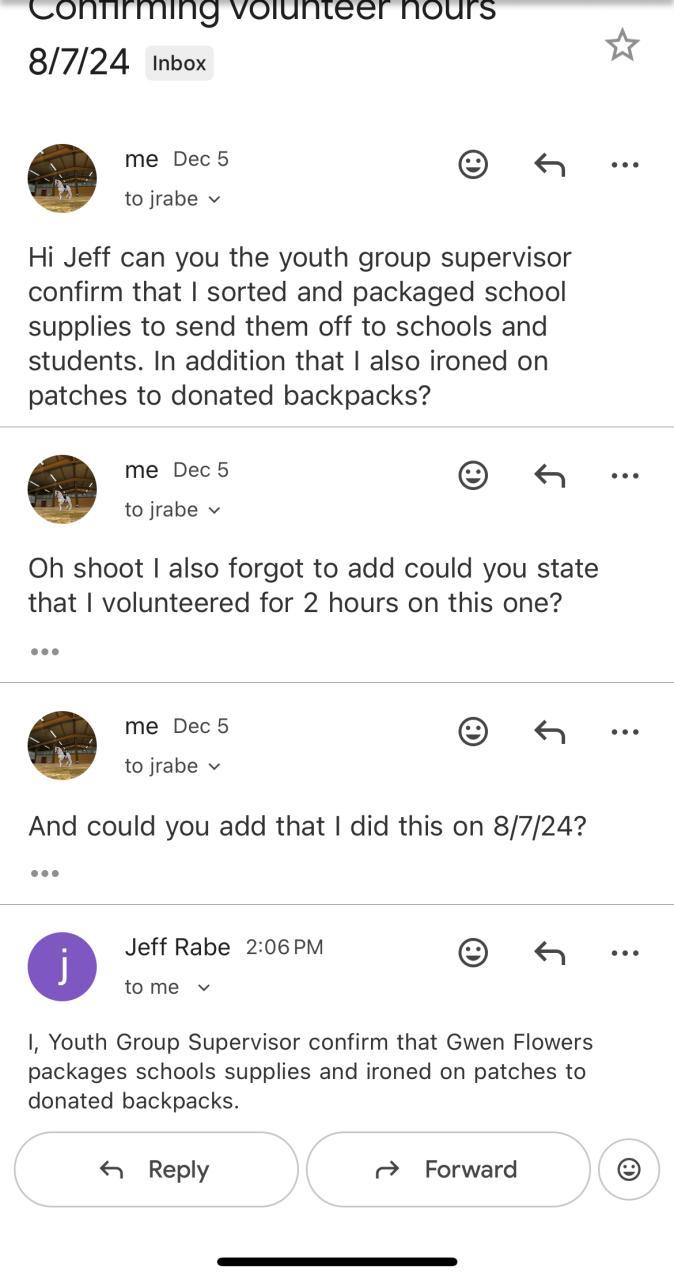Add emoji reaction to the "Oh shoot" message
The height and width of the screenshot is (1280, 674).
(473, 475)
